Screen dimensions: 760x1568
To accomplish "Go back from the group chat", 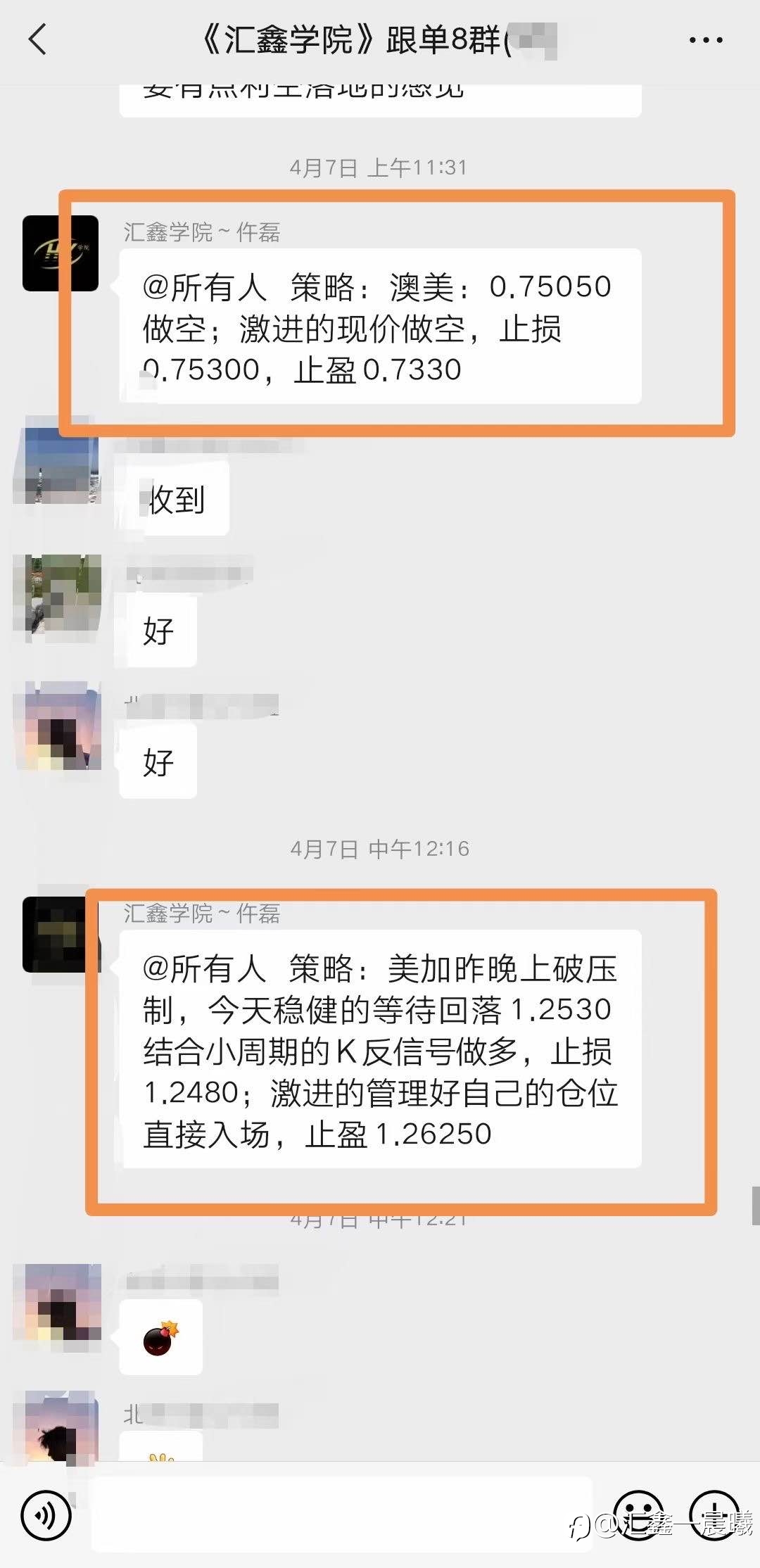I will 38,39.
